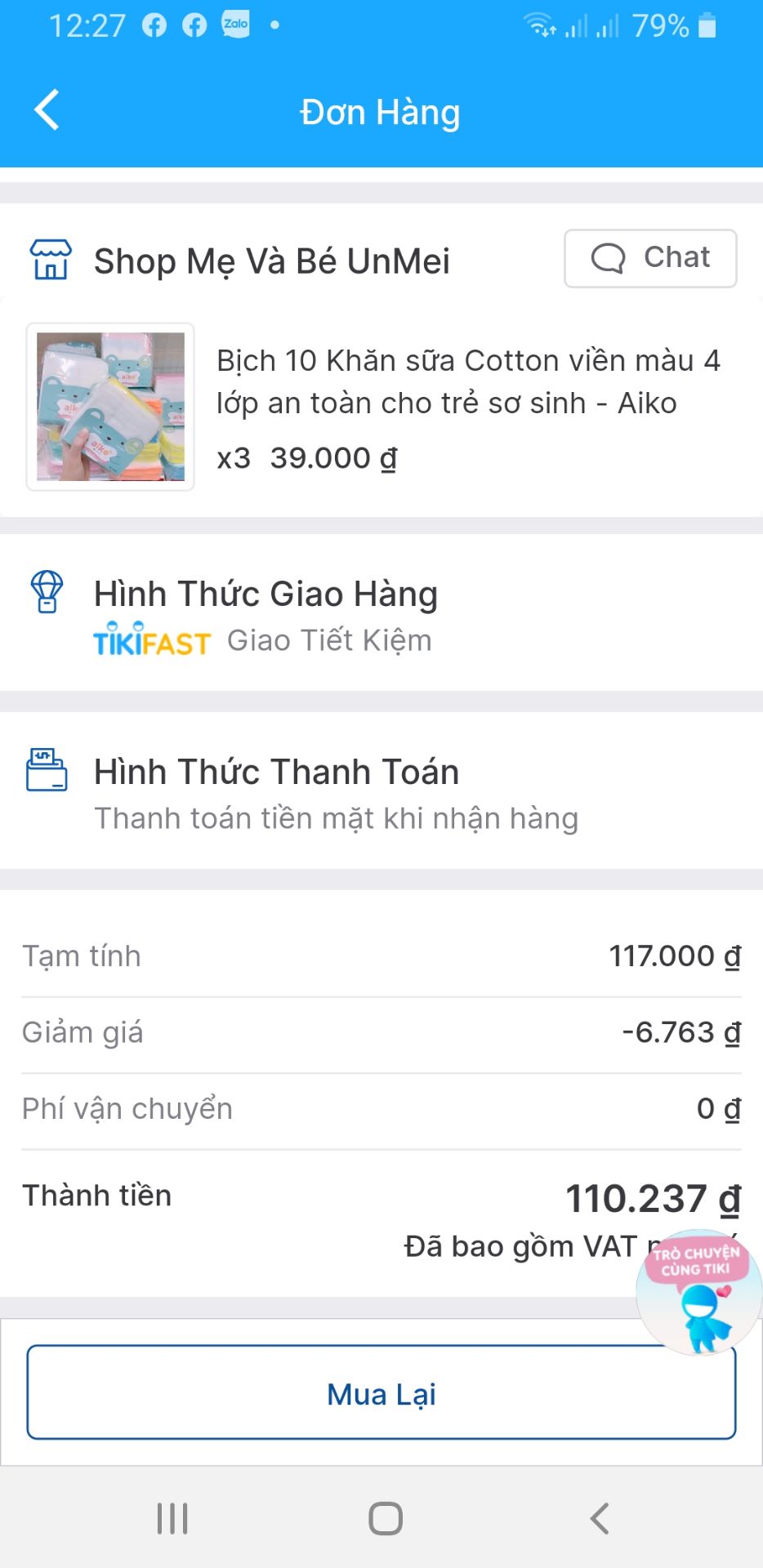Click the Zalo icon in the status bar

pyautogui.click(x=236, y=24)
